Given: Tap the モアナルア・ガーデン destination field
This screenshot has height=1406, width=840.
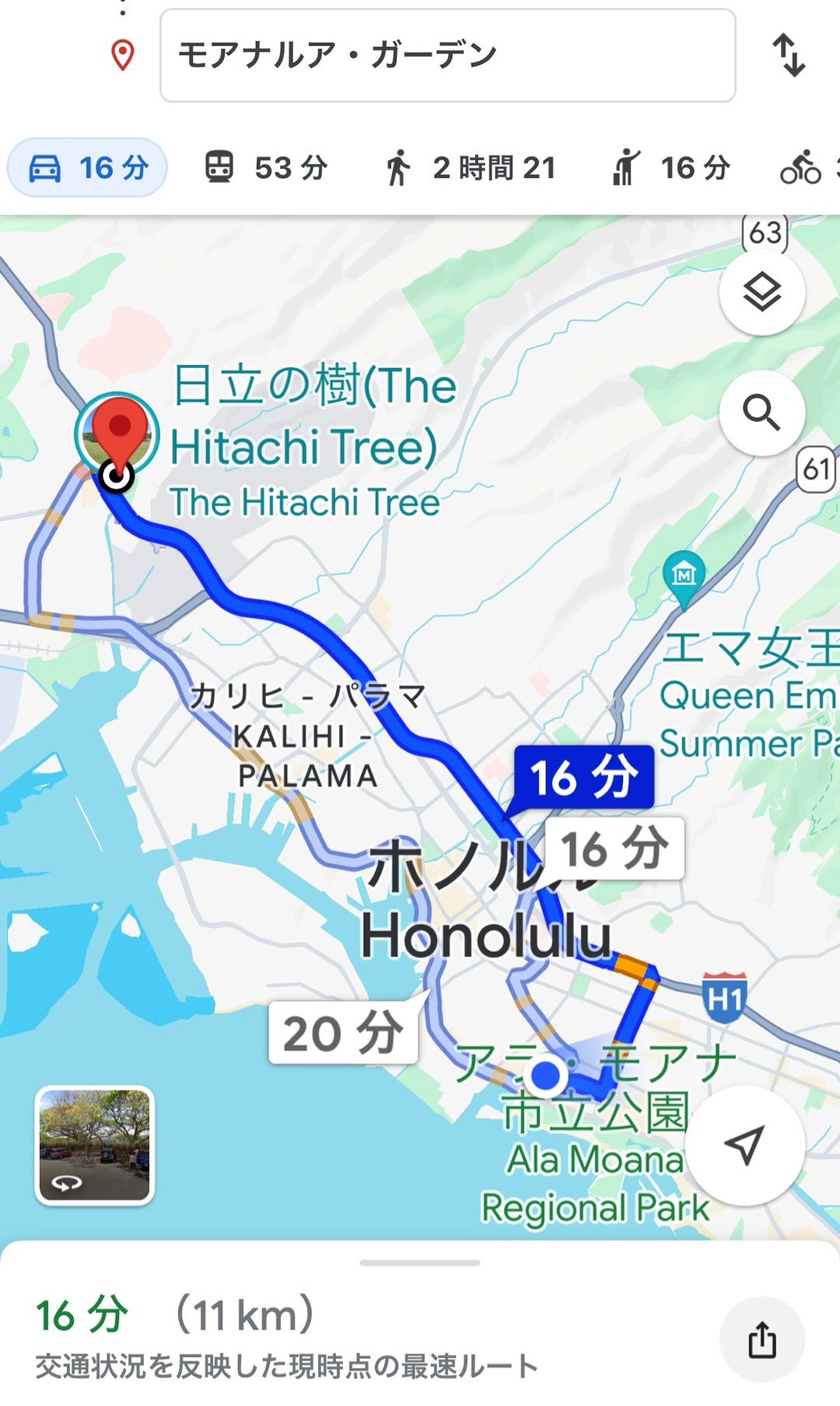Looking at the screenshot, I should (447, 55).
